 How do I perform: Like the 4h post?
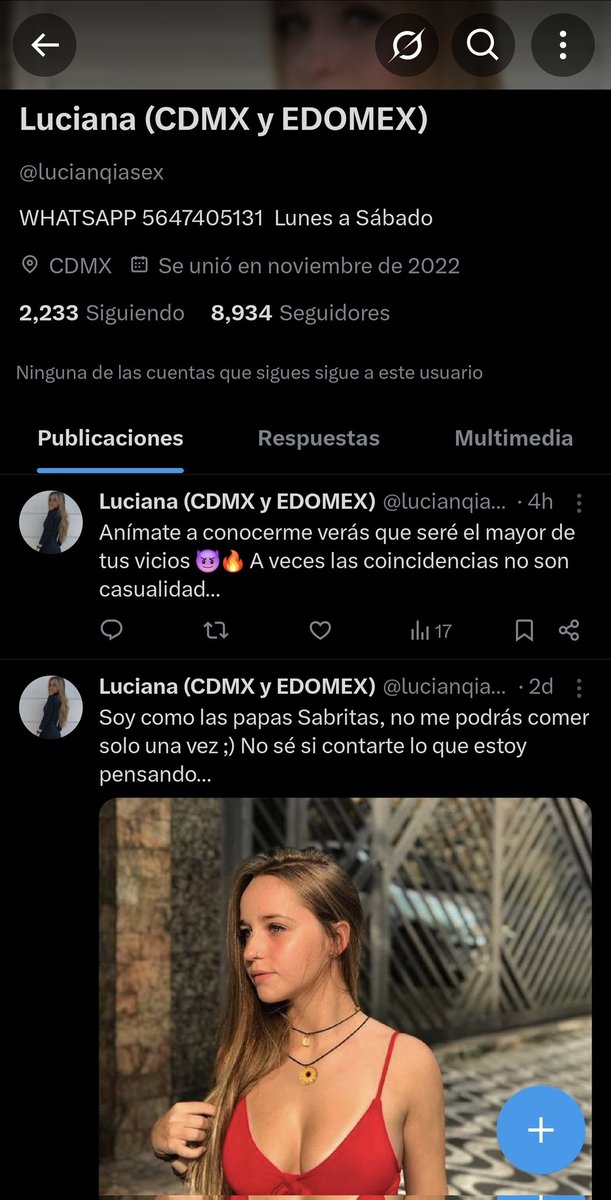point(320,630)
